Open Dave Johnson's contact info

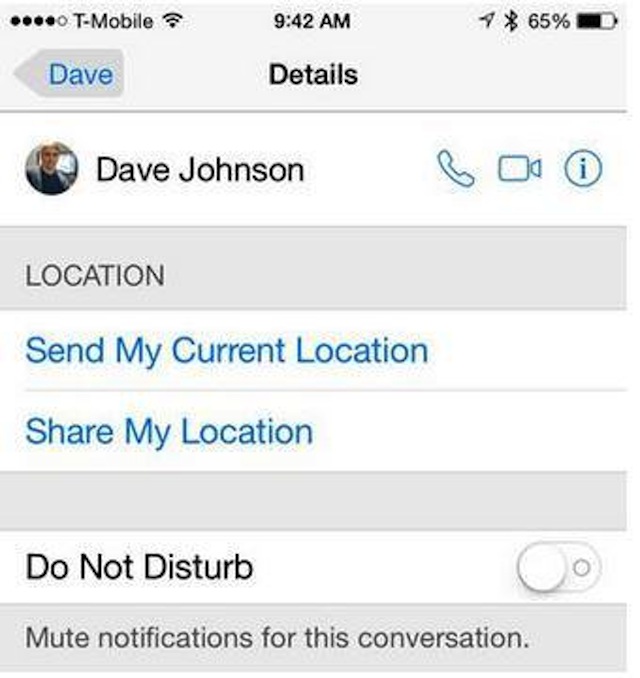pos(583,169)
